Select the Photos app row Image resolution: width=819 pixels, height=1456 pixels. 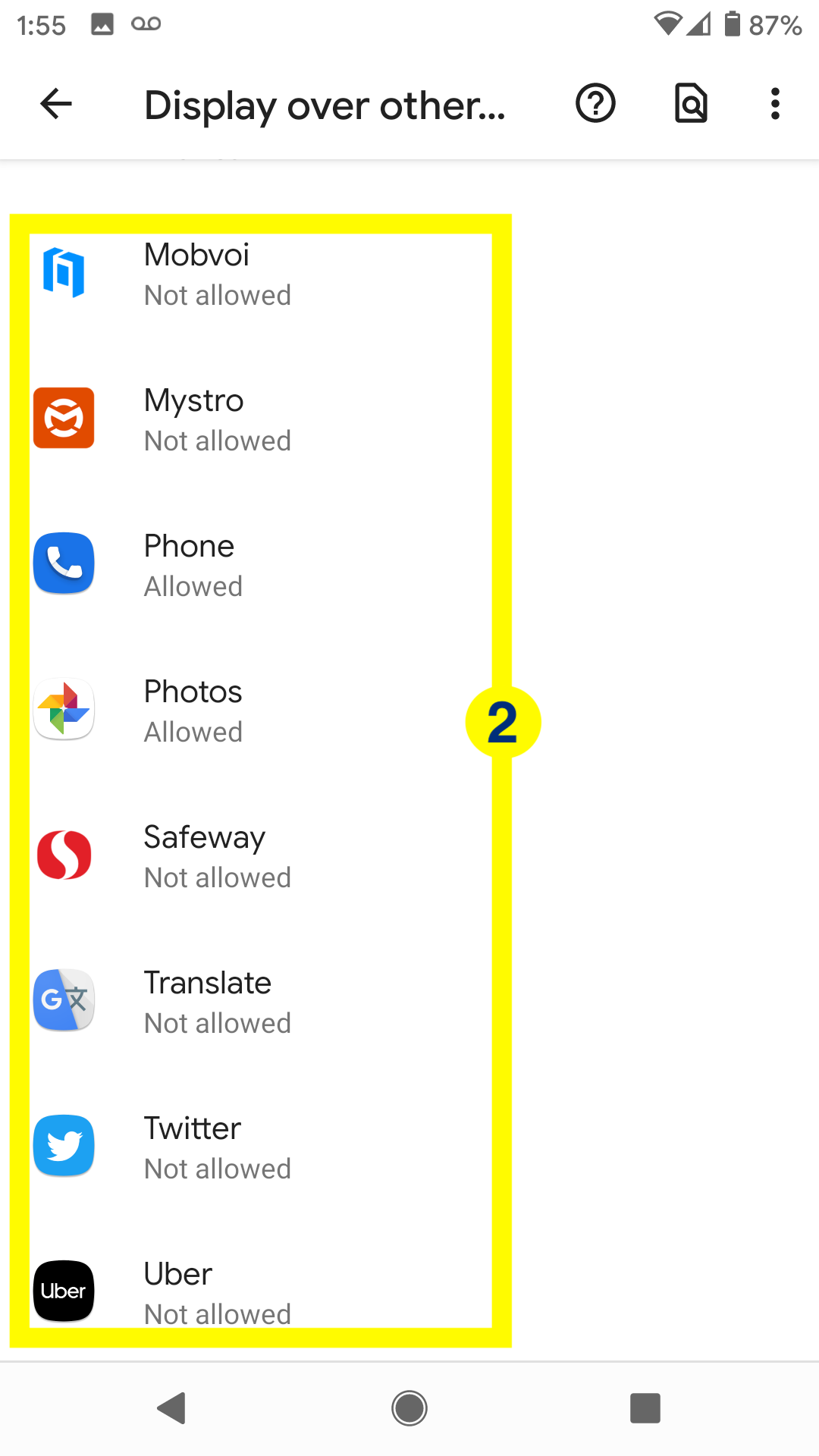pos(409,711)
